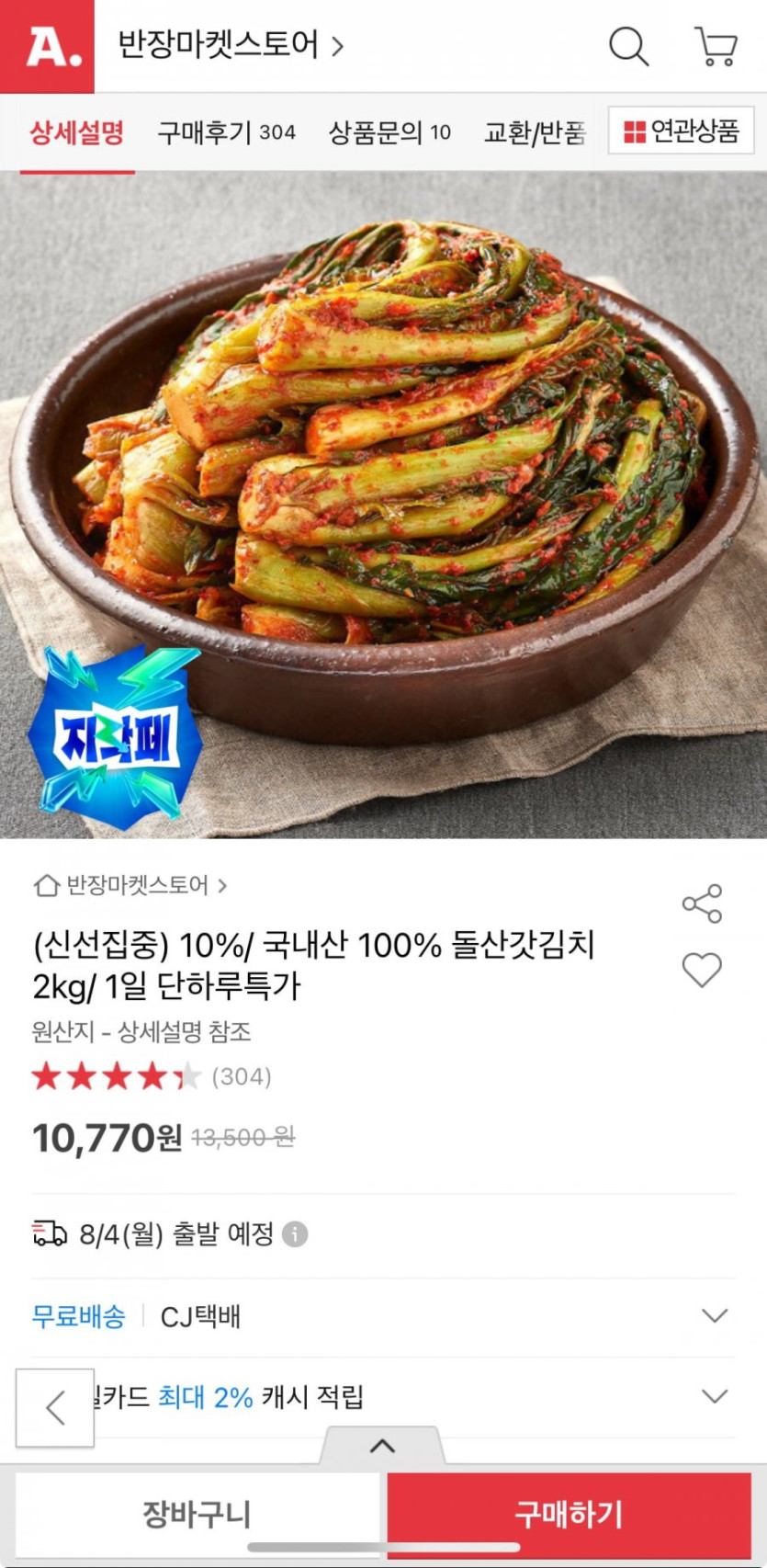Viewport: 767px width, 1568px height.
Task: Open 반장마켓스토어 store from header title
Action: coord(230,45)
